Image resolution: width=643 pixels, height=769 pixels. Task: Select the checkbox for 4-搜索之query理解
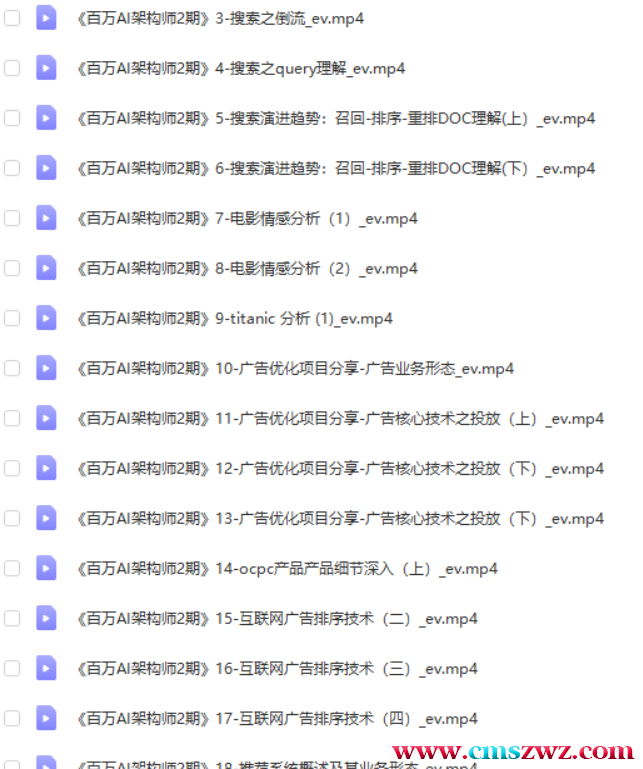pos(12,68)
